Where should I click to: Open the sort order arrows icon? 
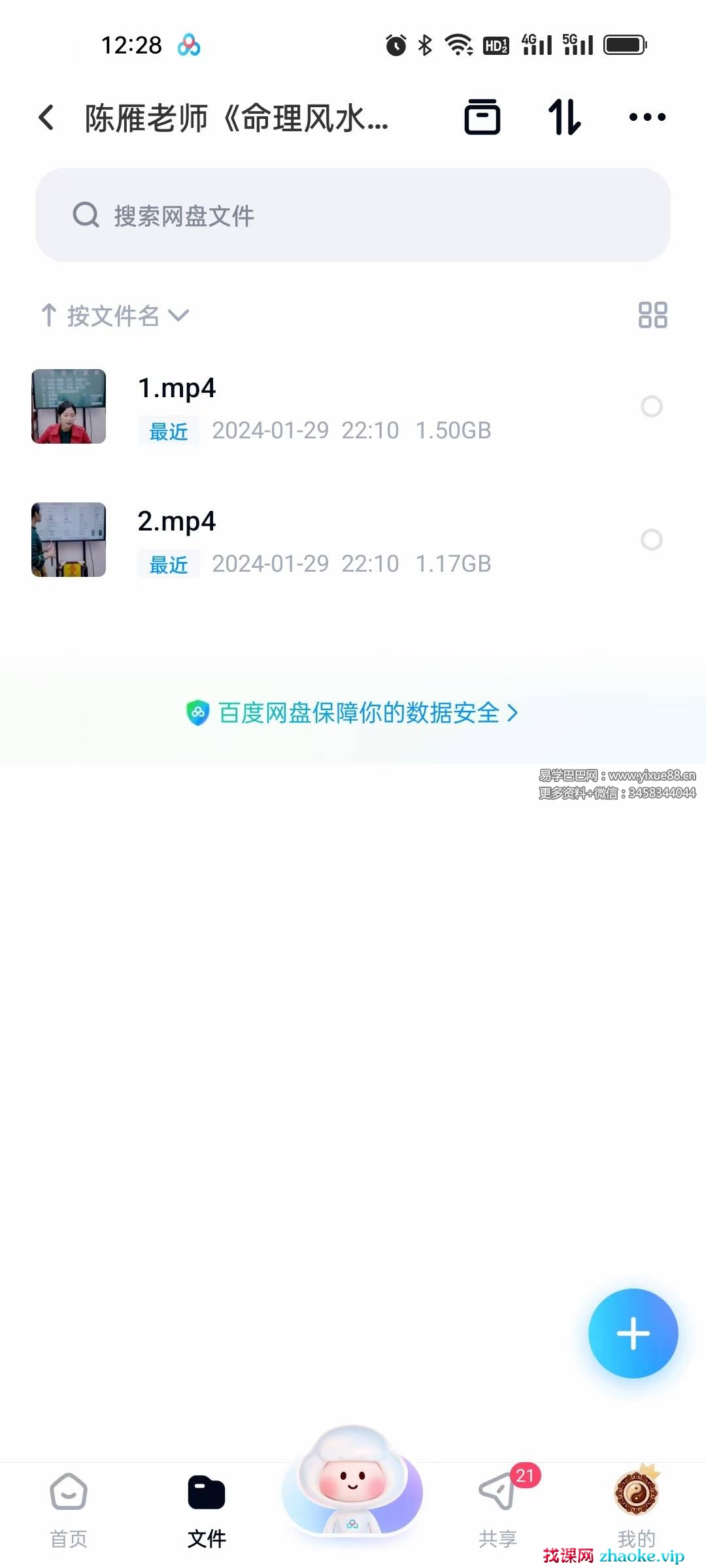pyautogui.click(x=564, y=118)
